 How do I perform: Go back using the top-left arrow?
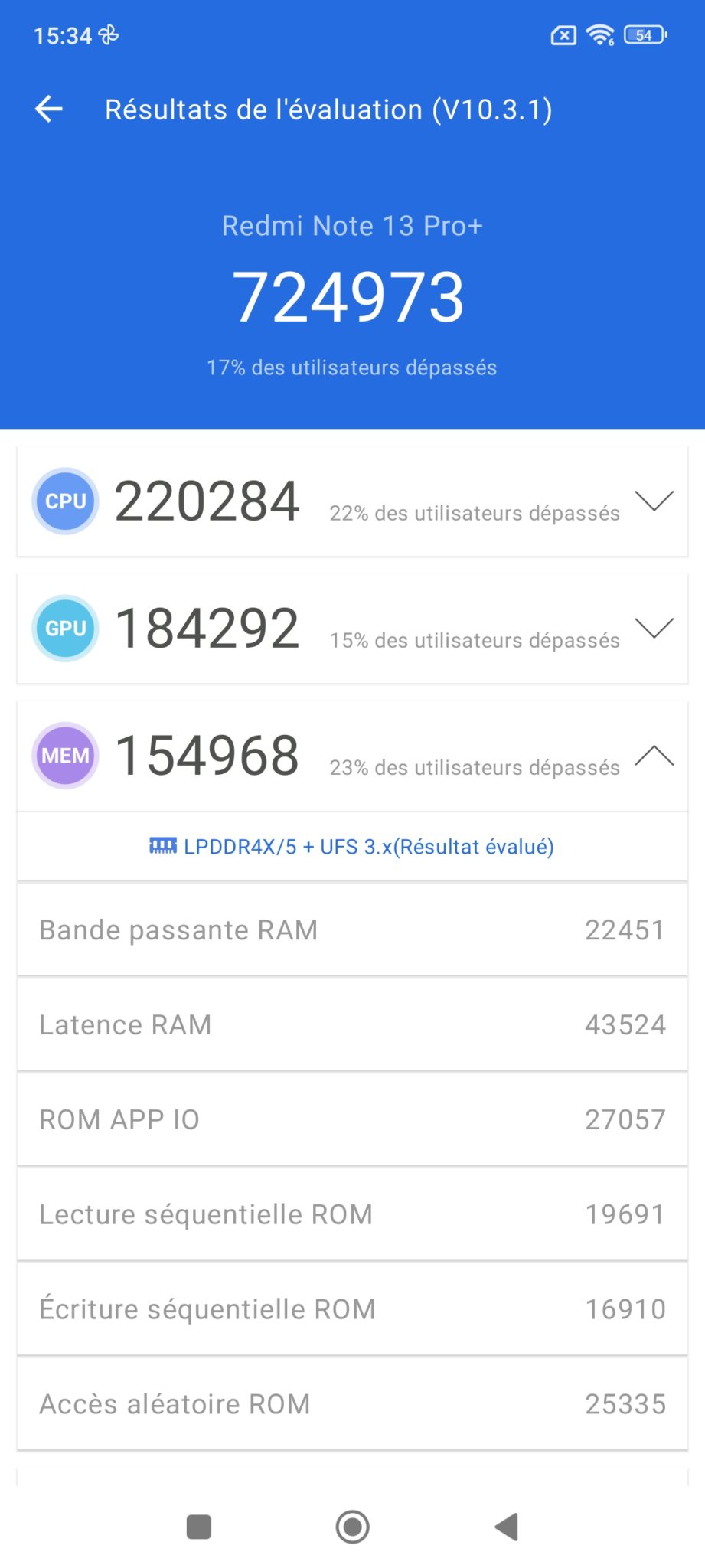pyautogui.click(x=49, y=109)
